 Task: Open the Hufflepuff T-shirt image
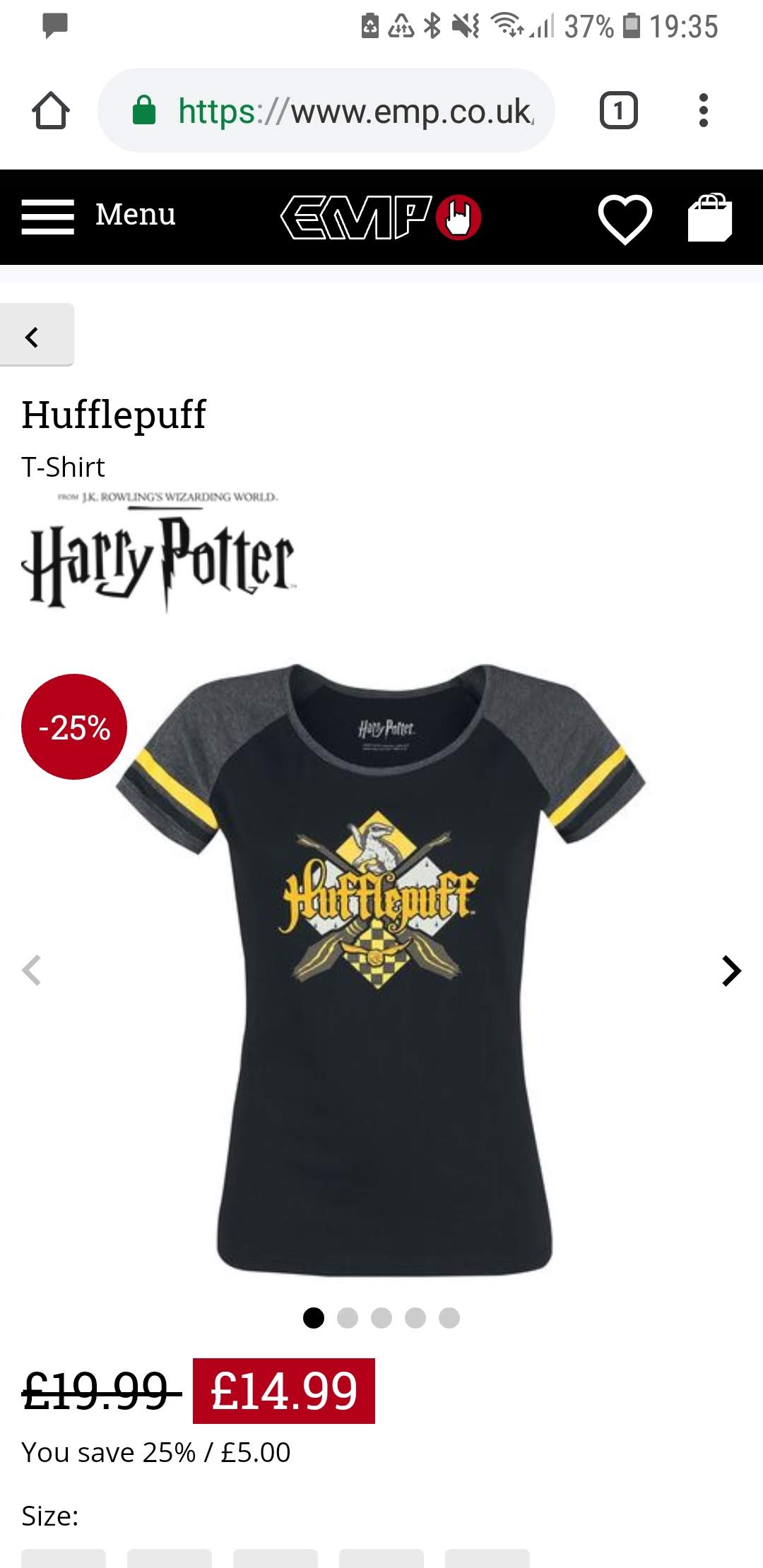[x=381, y=969]
